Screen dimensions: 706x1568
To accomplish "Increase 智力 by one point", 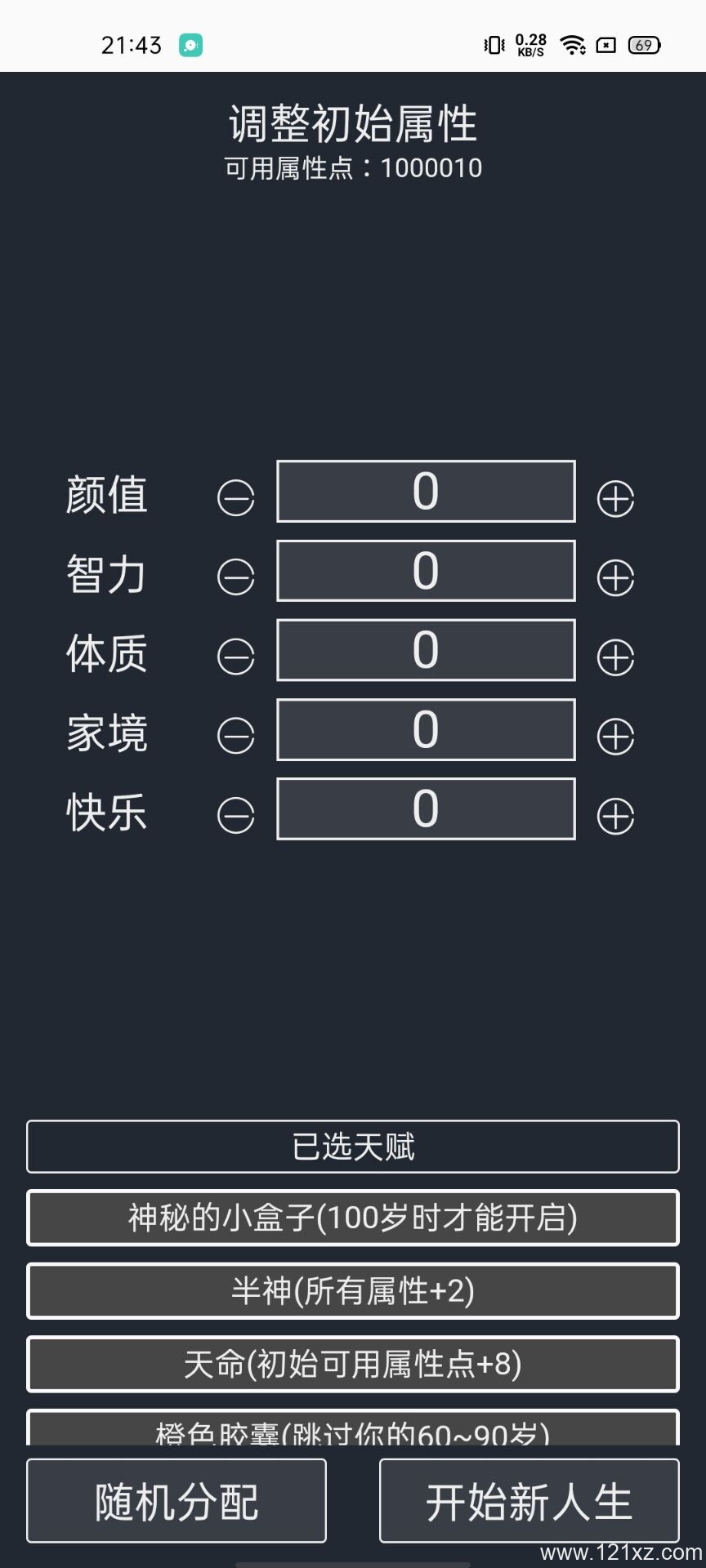I will pyautogui.click(x=615, y=578).
